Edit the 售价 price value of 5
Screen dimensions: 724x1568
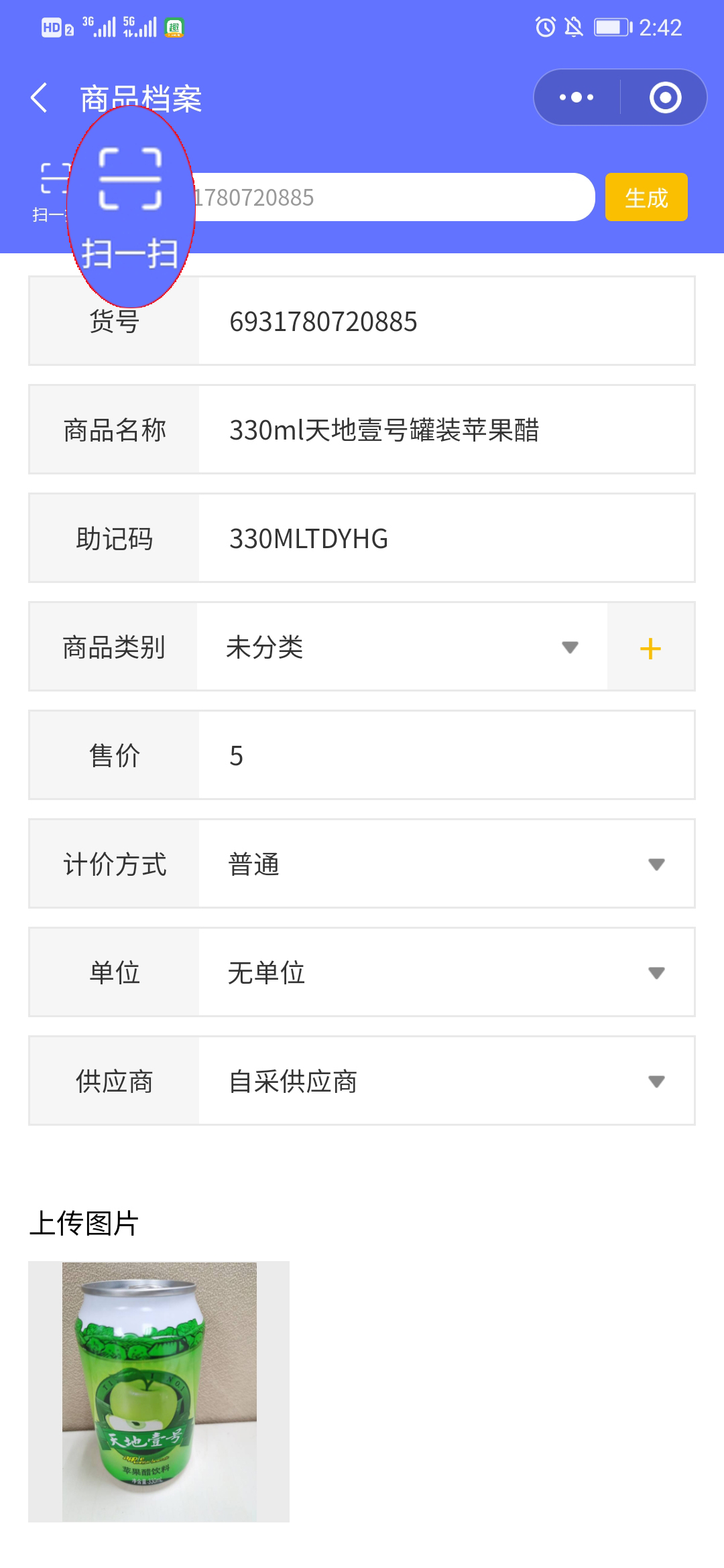point(446,755)
